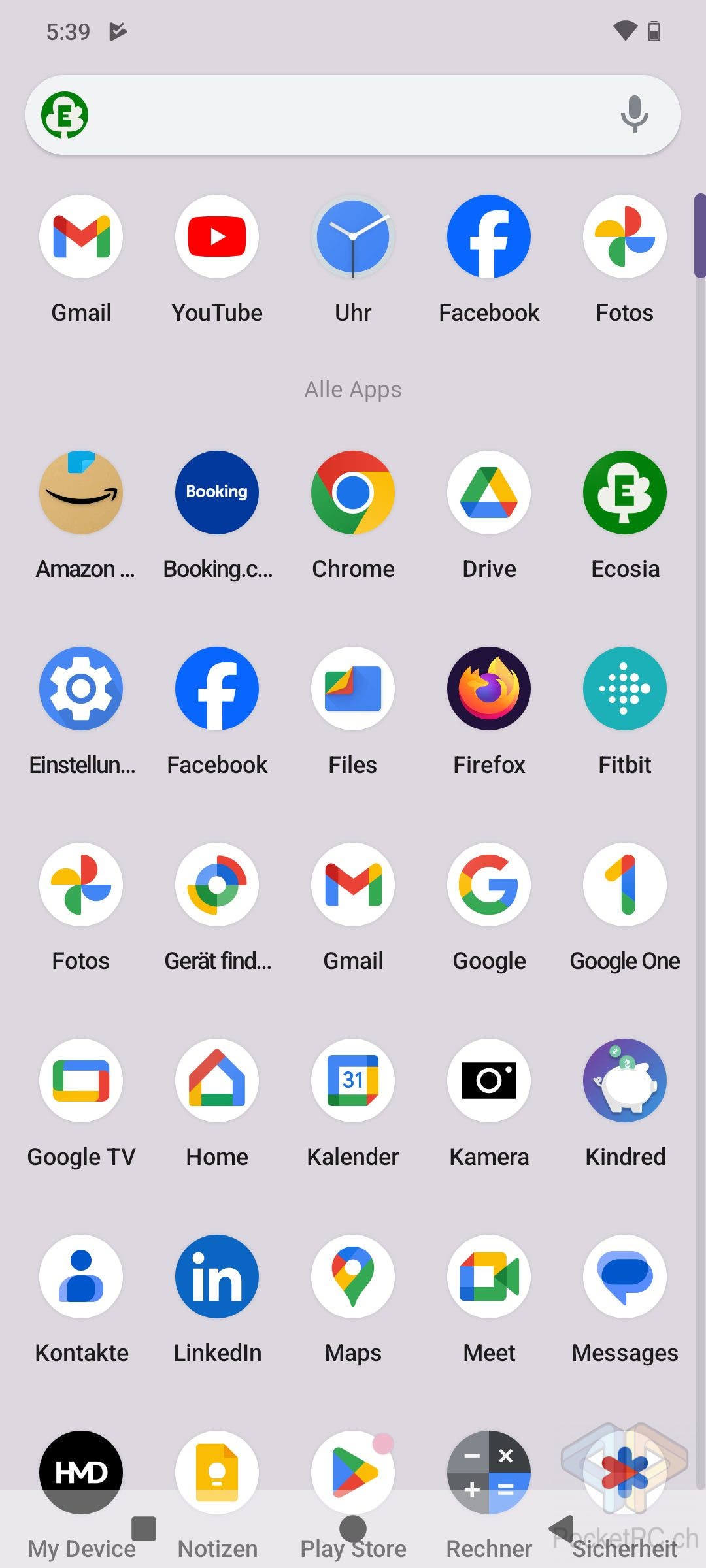Start voice search with the microphone
Viewport: 706px width, 1568px height.
634,114
